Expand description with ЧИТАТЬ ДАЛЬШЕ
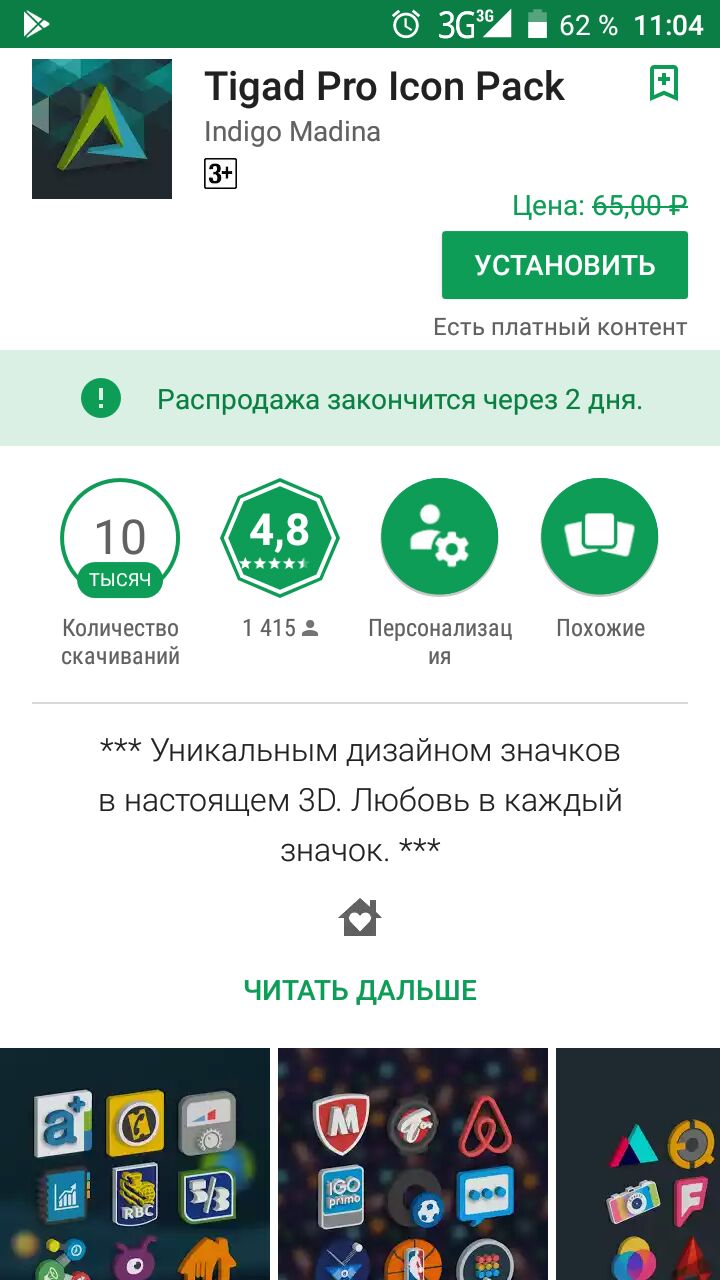 [360, 990]
